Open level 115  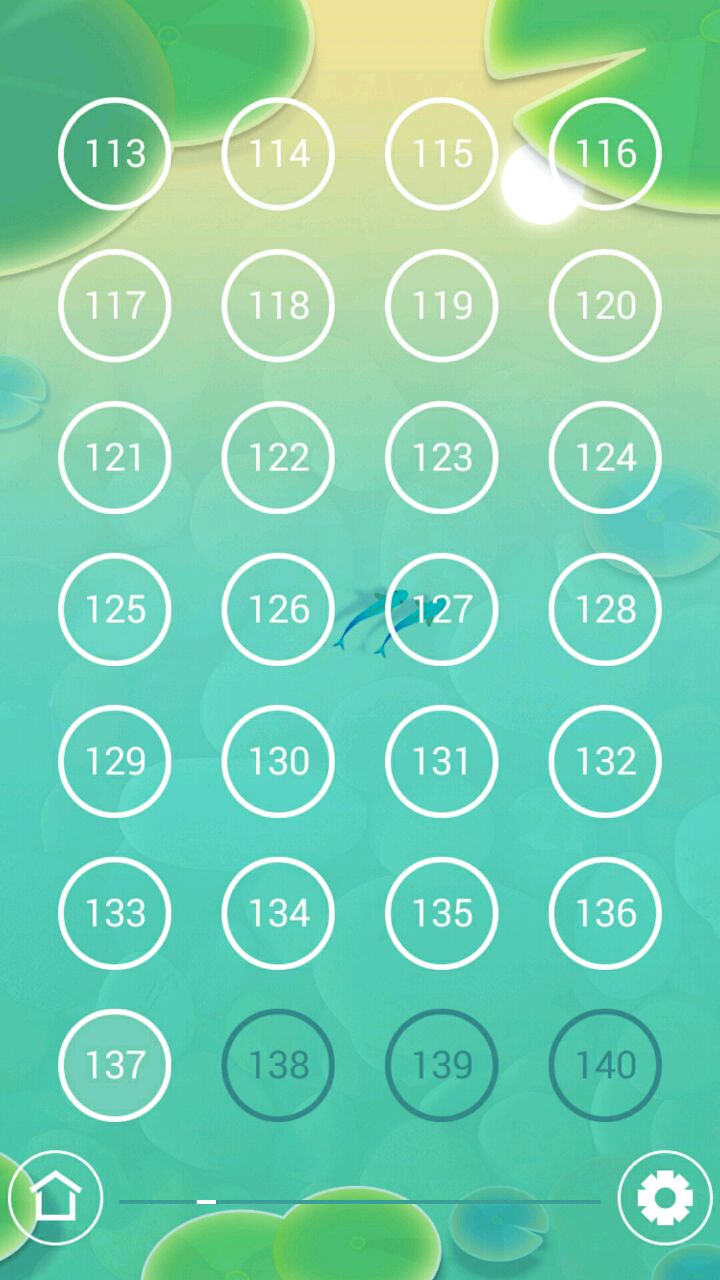point(442,154)
